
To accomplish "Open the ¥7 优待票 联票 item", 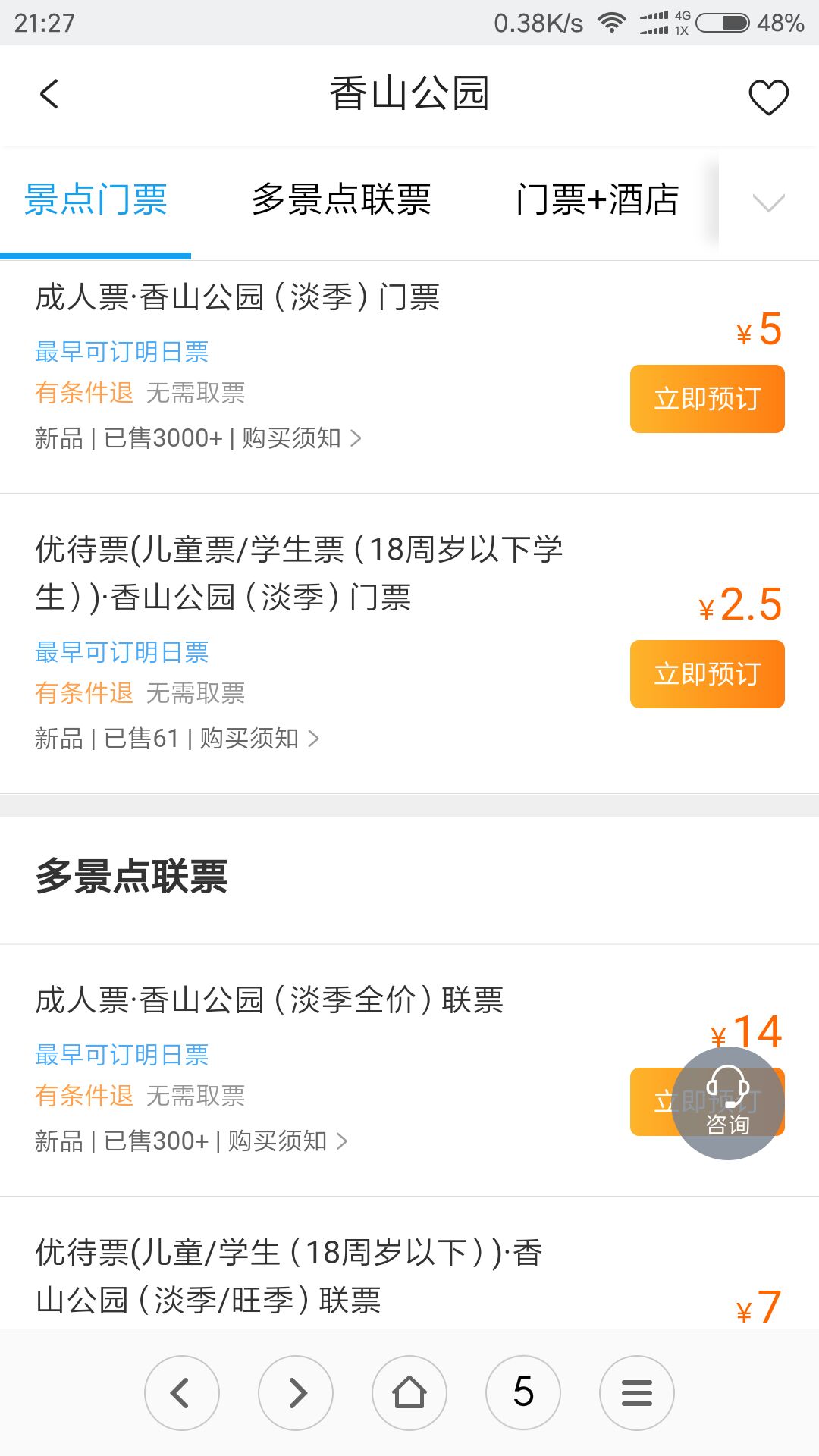I will pyautogui.click(x=288, y=1276).
